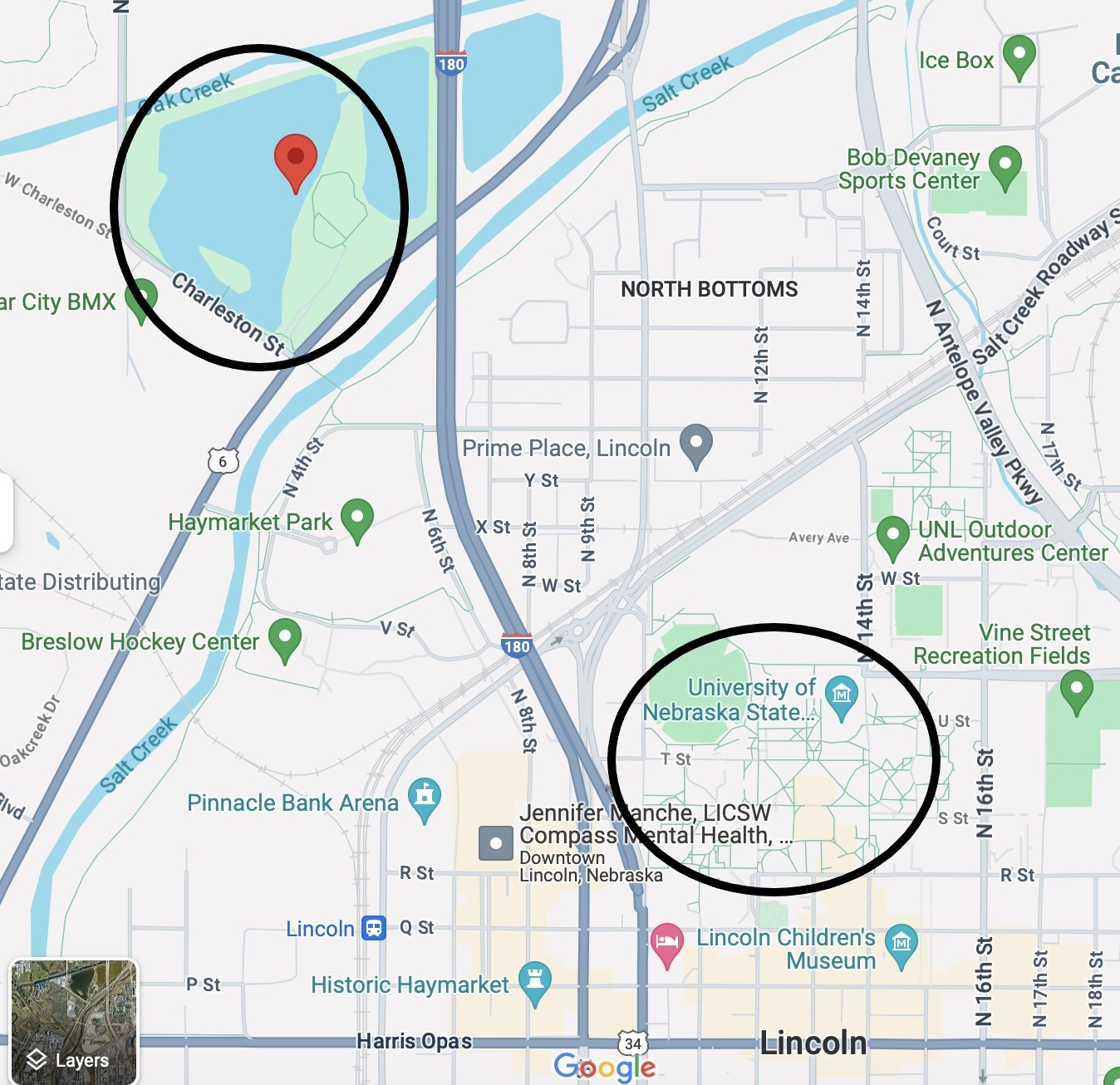Select Bob Devaney Sports Center pin

[x=1005, y=164]
